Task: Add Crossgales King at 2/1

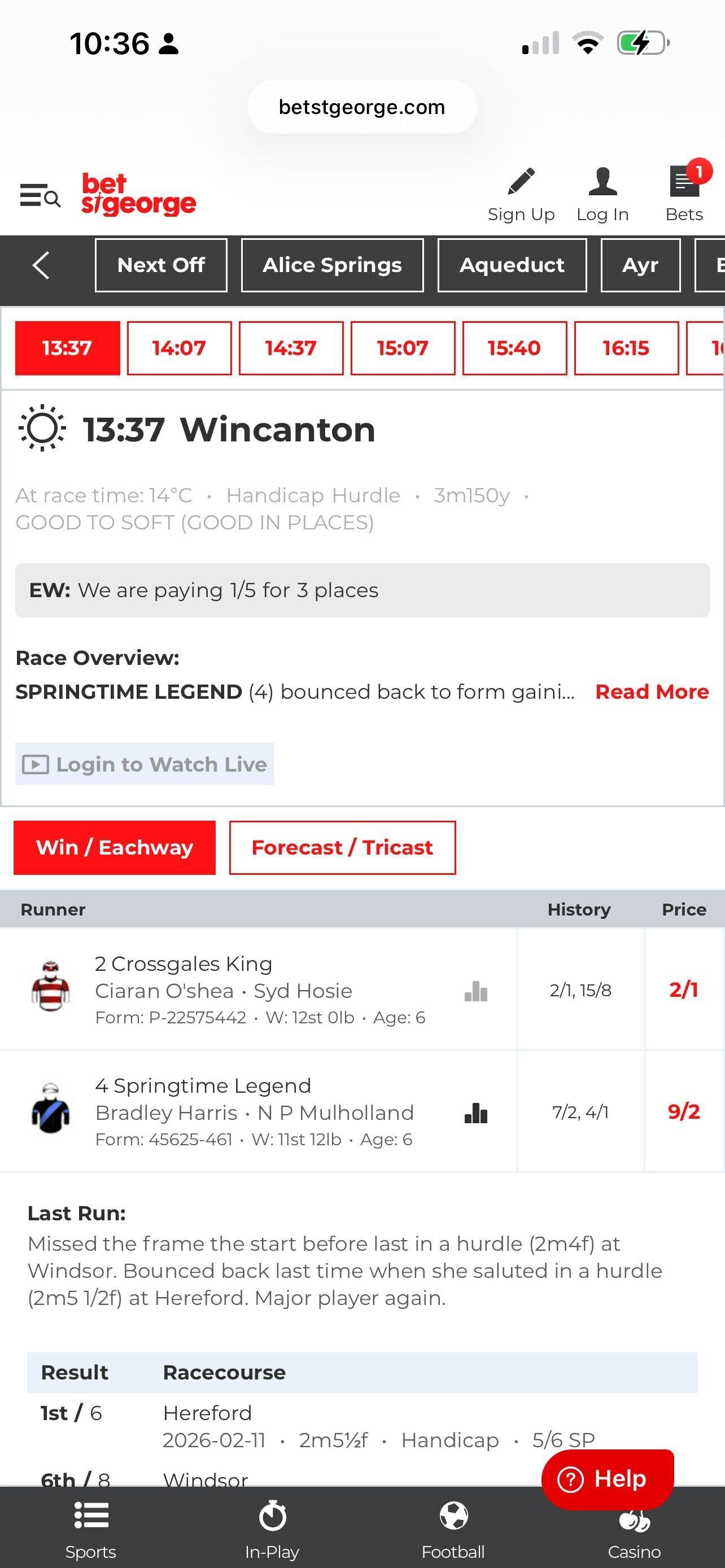Action: click(x=683, y=990)
